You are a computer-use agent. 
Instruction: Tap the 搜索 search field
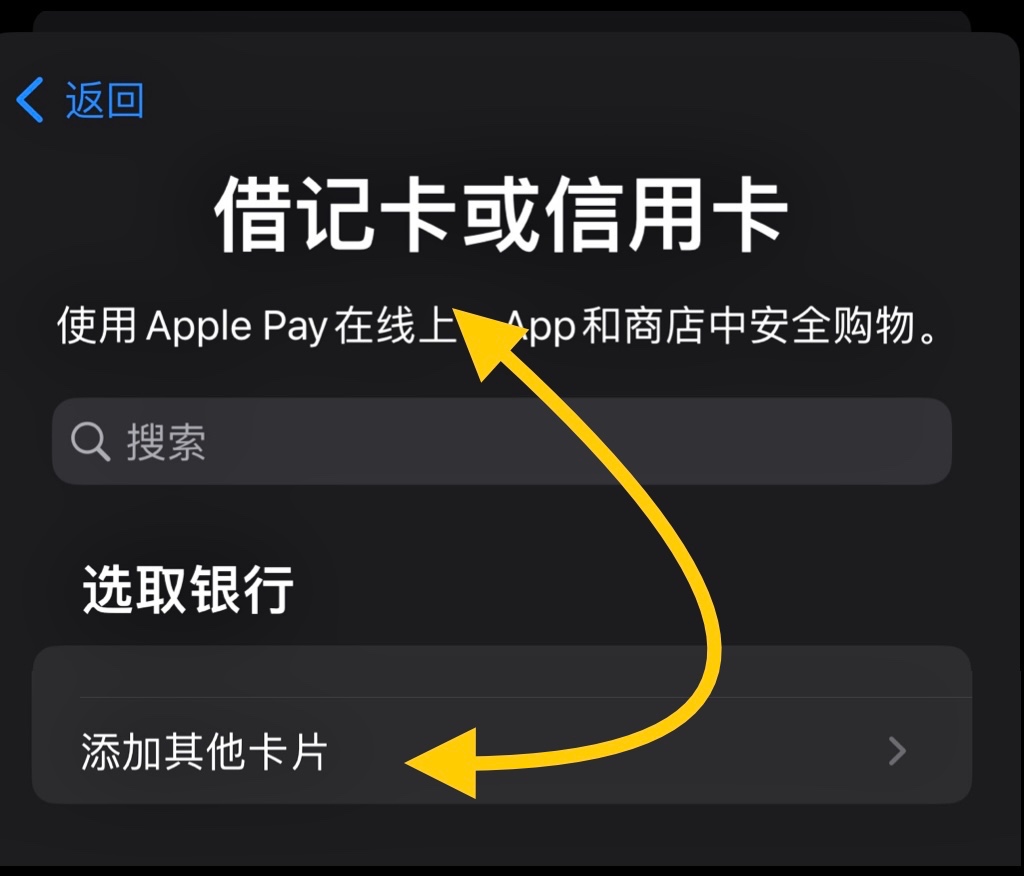[x=500, y=441]
